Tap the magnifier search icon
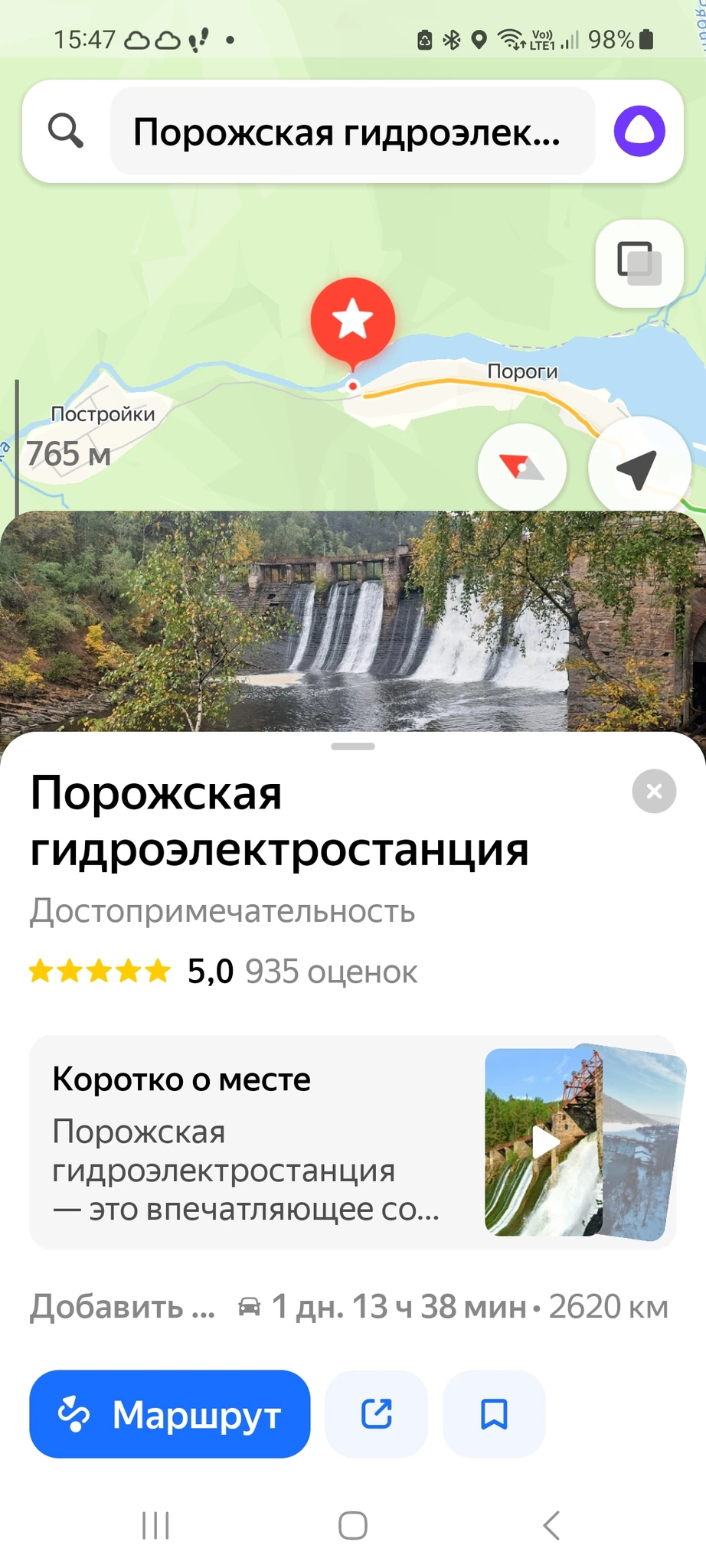Screen dimensions: 706x1568 66,131
